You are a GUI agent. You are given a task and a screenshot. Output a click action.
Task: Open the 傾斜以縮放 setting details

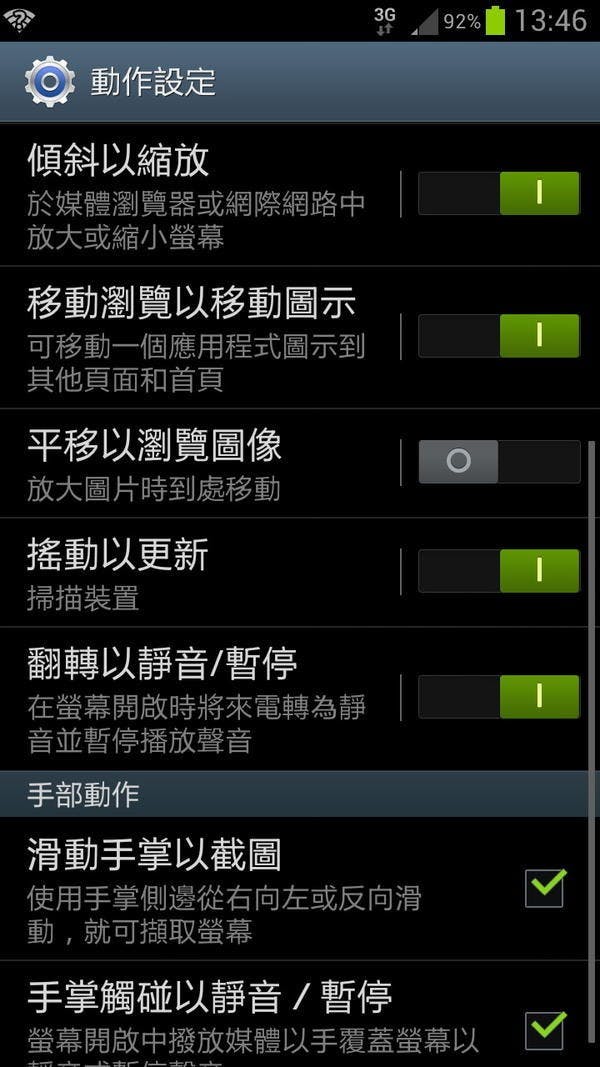point(200,193)
